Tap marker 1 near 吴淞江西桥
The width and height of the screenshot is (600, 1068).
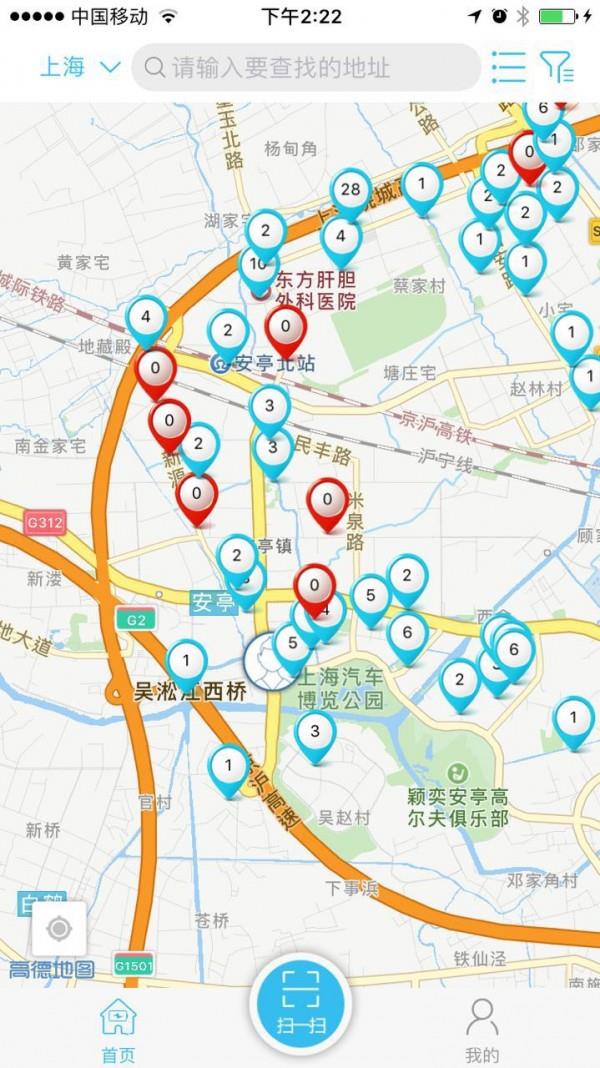(186, 661)
